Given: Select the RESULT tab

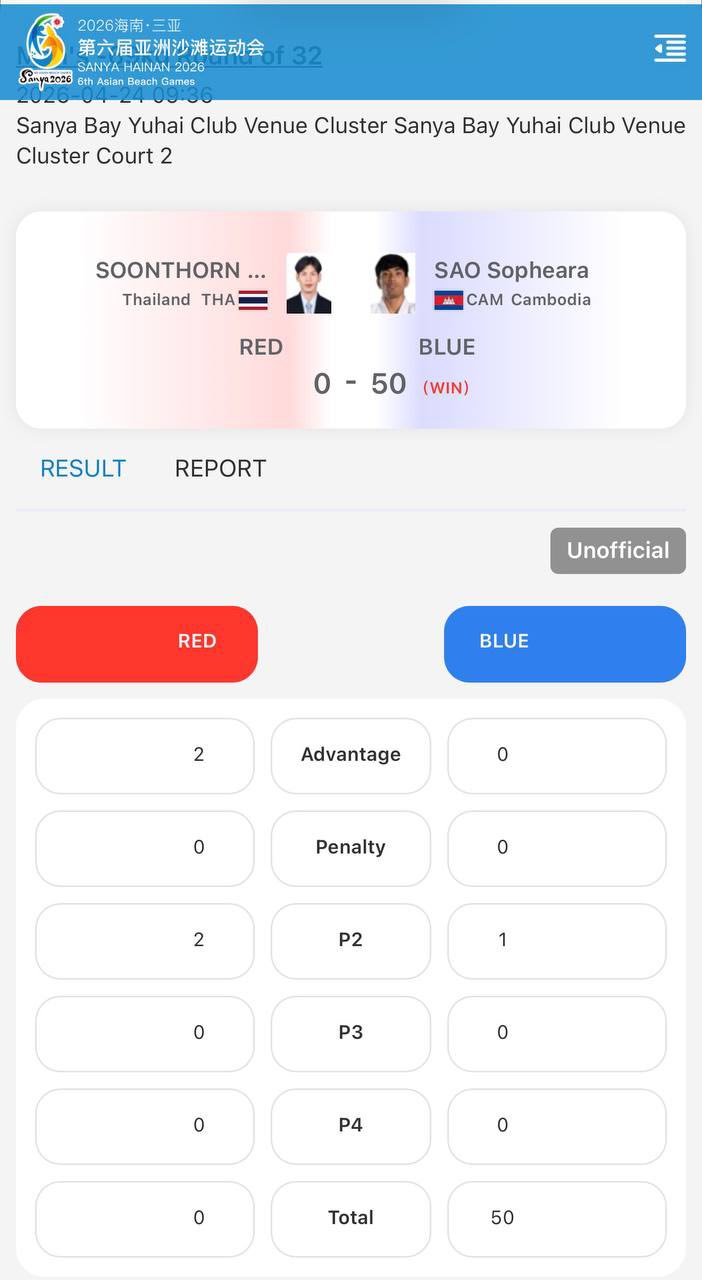Looking at the screenshot, I should [x=83, y=468].
